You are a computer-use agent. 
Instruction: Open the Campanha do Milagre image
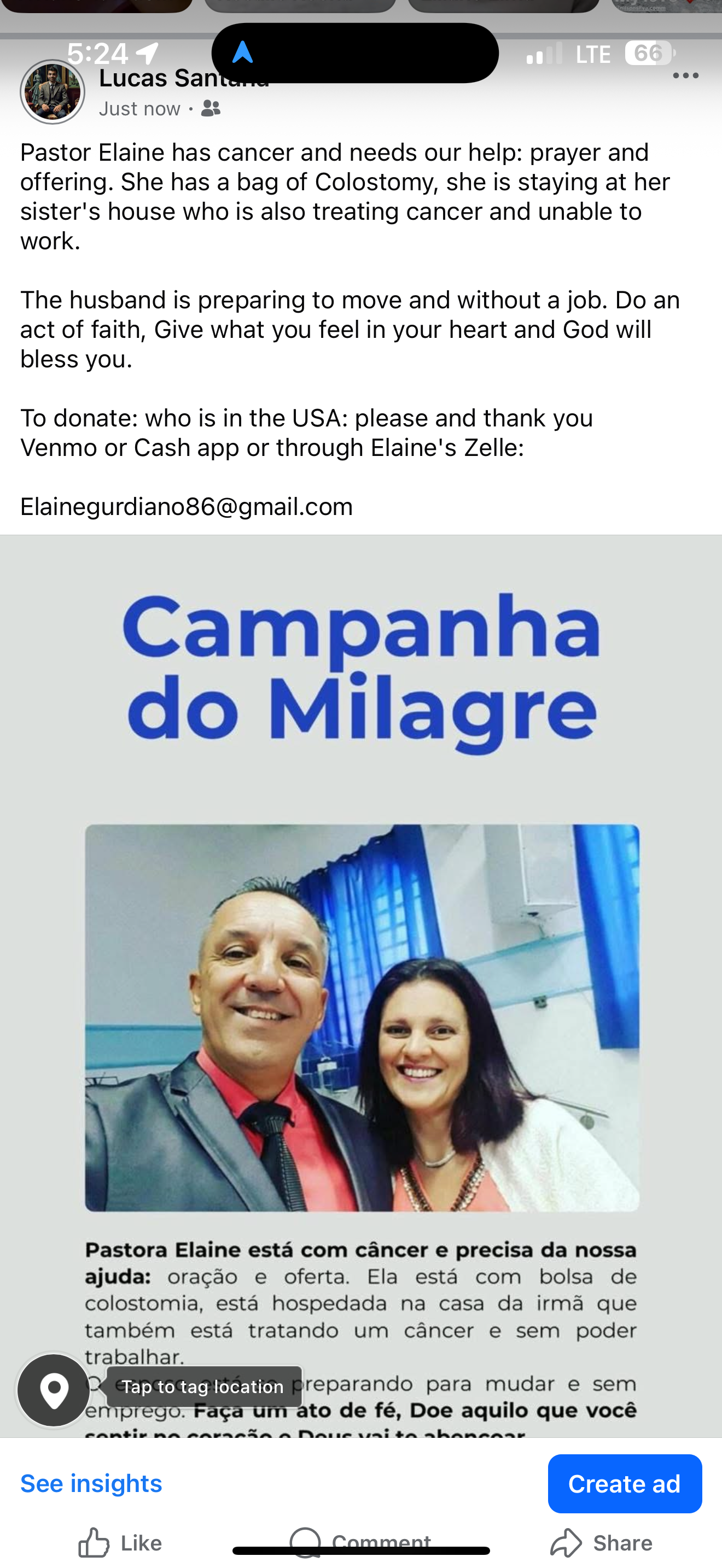coord(361,974)
